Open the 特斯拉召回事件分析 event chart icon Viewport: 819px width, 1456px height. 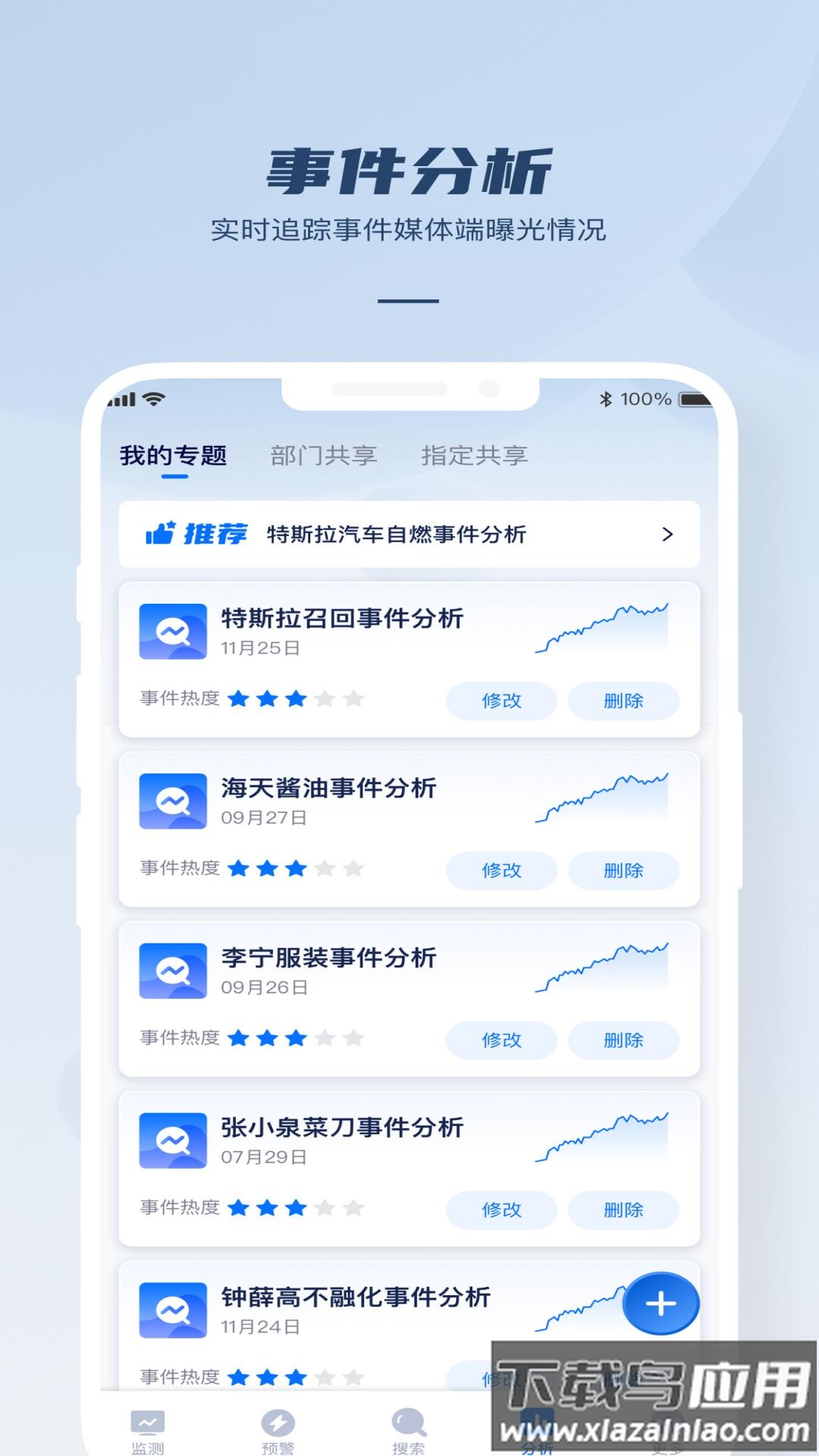(172, 631)
